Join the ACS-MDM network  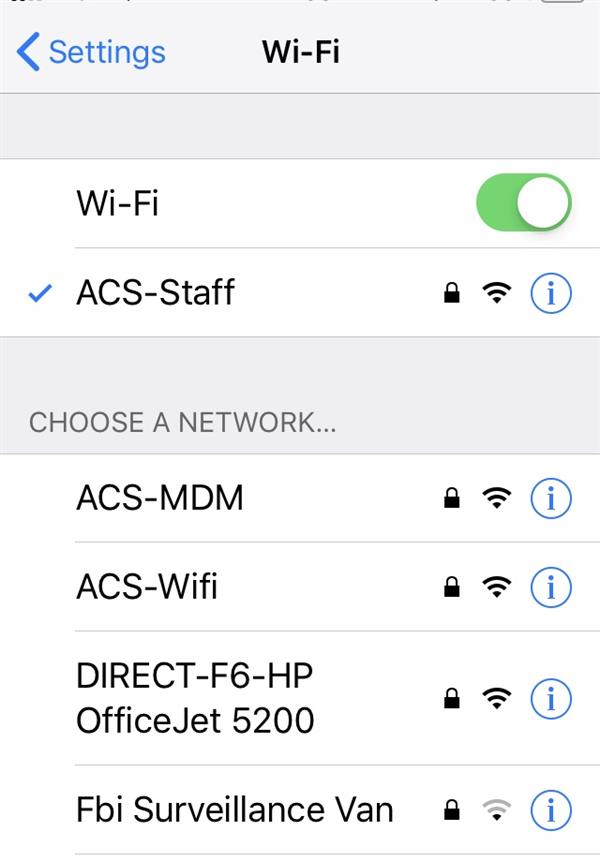tap(160, 497)
